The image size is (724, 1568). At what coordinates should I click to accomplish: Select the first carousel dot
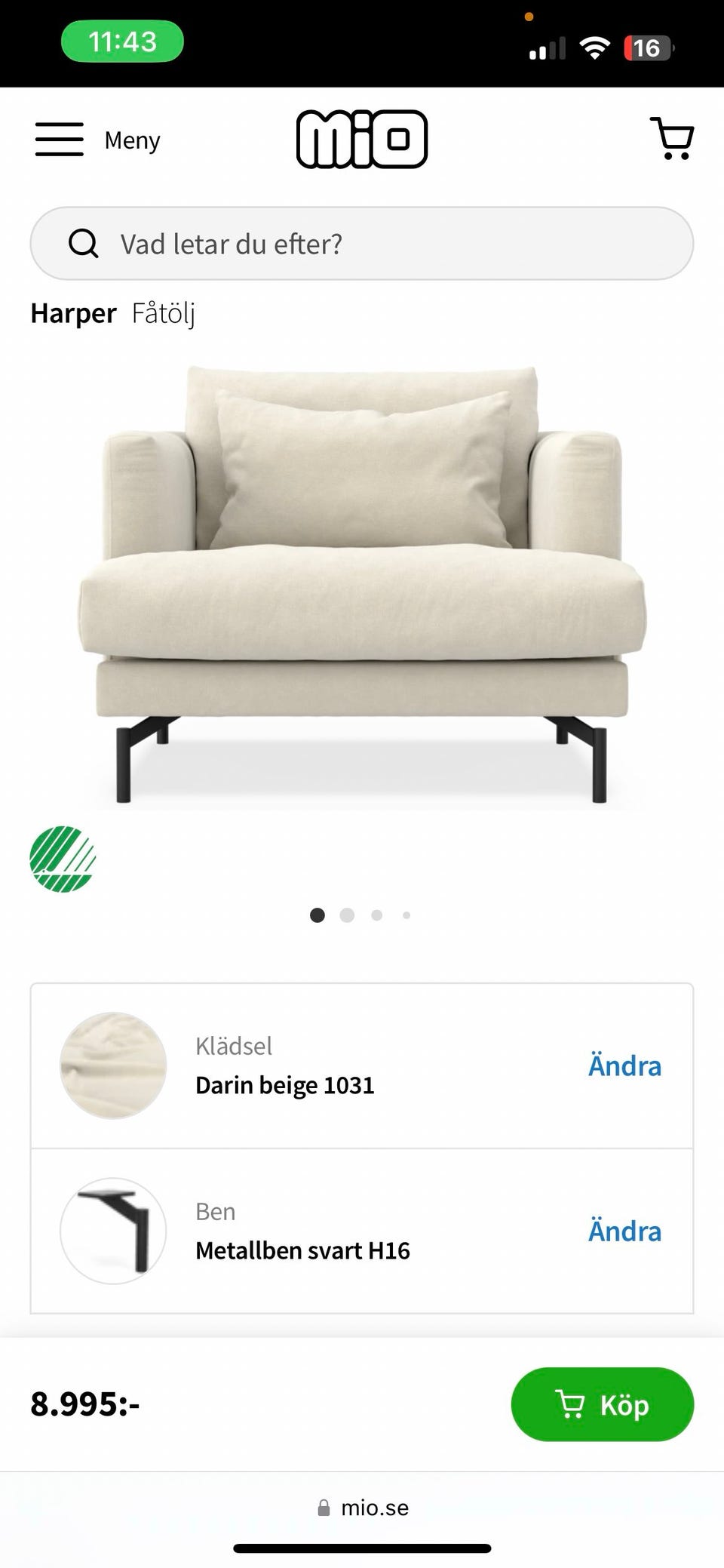pyautogui.click(x=318, y=915)
